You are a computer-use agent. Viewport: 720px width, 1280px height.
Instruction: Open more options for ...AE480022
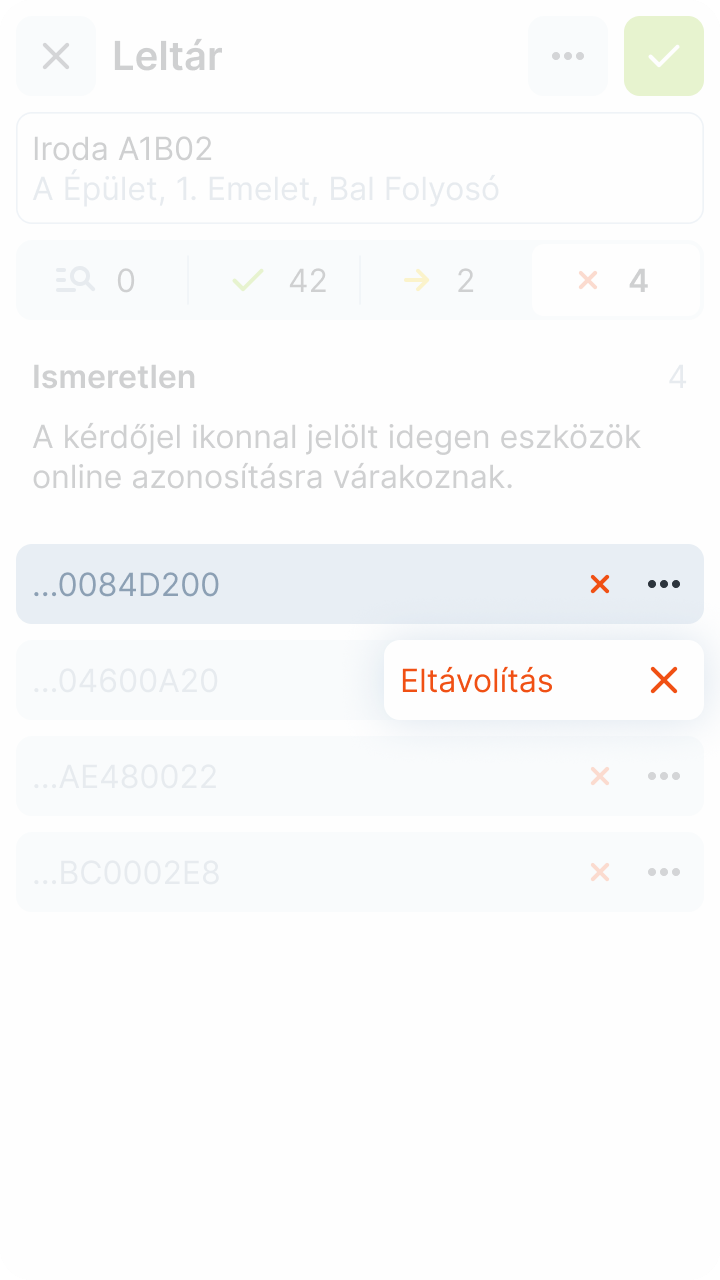click(664, 776)
